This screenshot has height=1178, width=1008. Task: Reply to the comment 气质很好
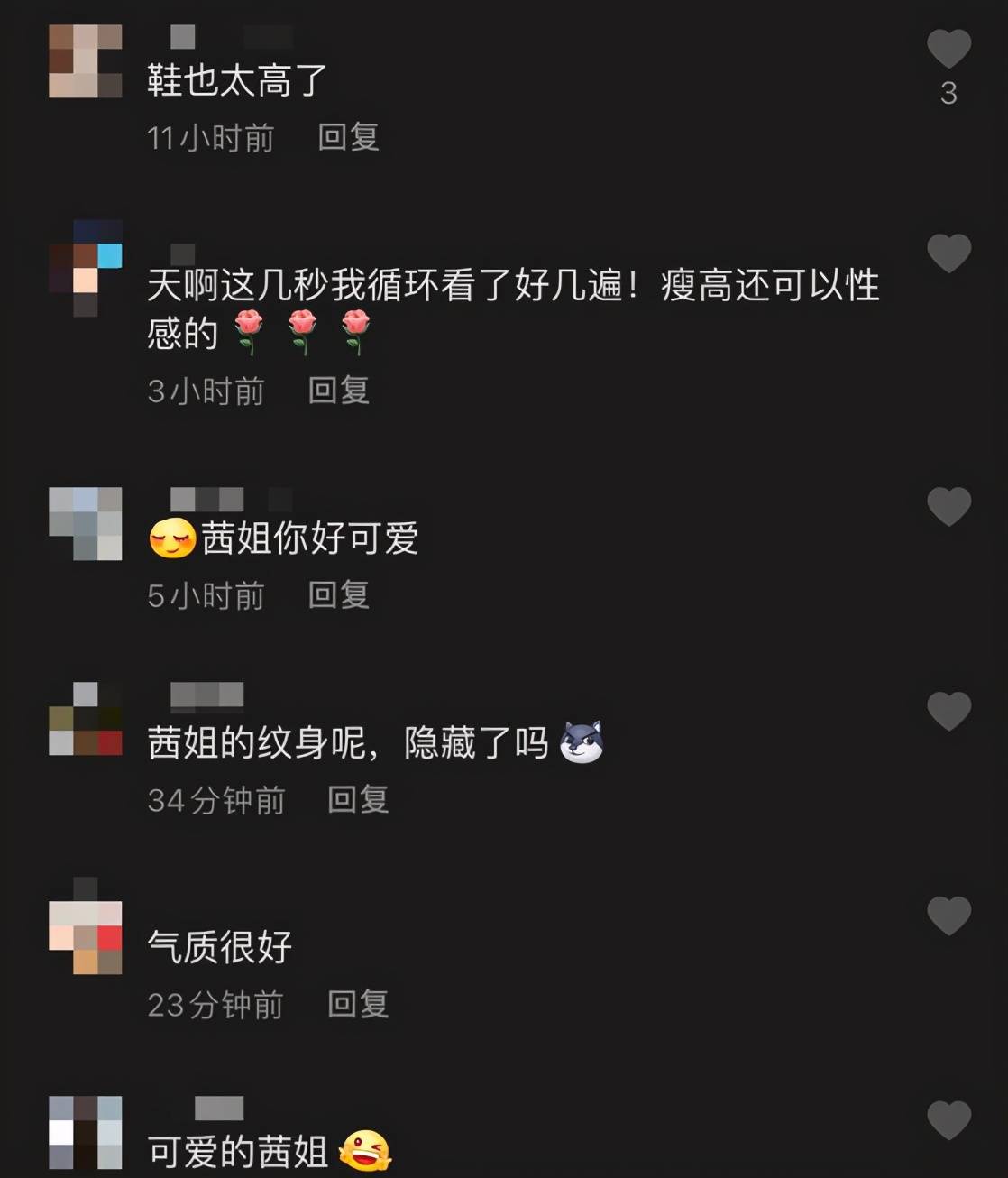[x=357, y=1004]
